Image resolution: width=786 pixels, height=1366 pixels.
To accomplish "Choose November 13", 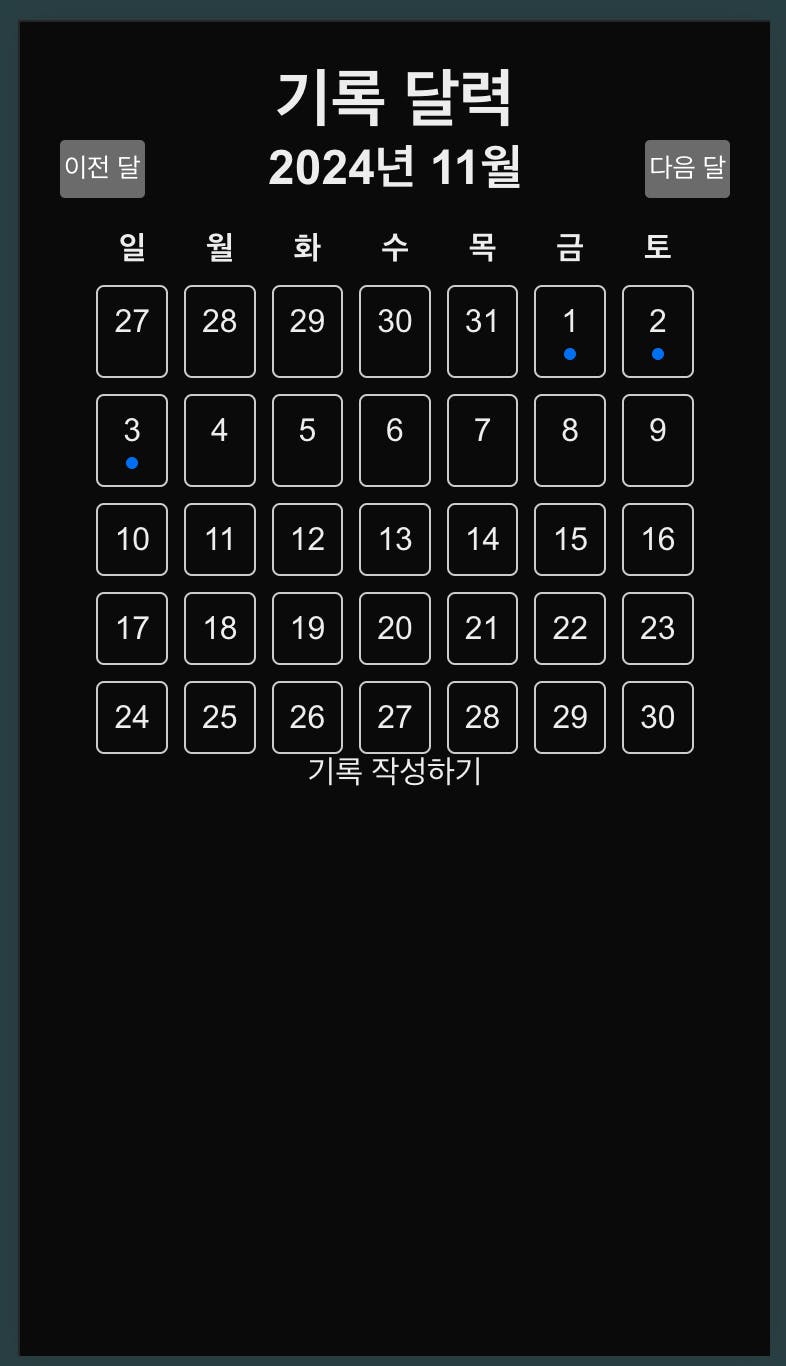I will tap(395, 539).
